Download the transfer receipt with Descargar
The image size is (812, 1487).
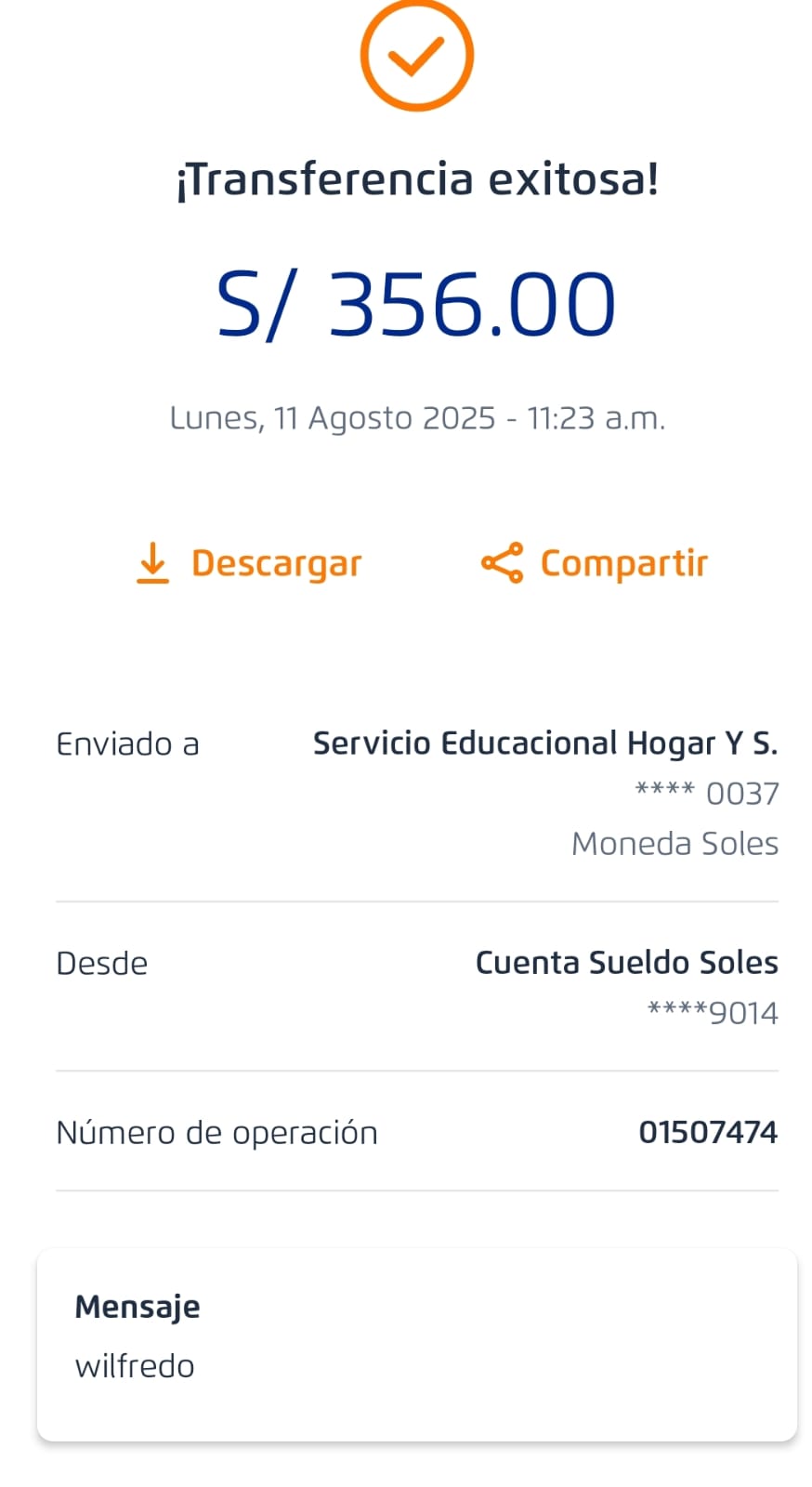(249, 563)
